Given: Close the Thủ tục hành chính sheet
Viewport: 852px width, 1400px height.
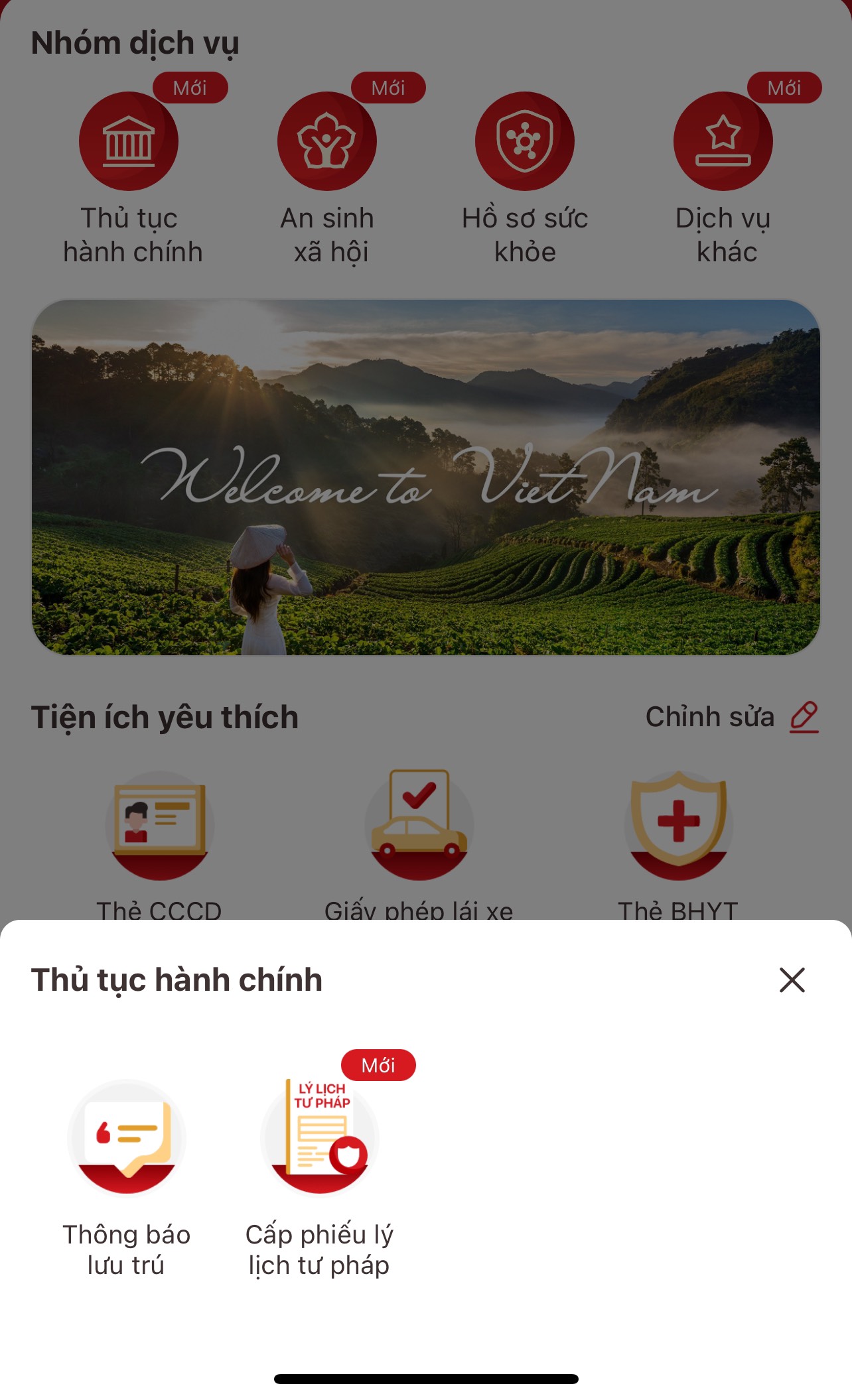Looking at the screenshot, I should pos(792,980).
